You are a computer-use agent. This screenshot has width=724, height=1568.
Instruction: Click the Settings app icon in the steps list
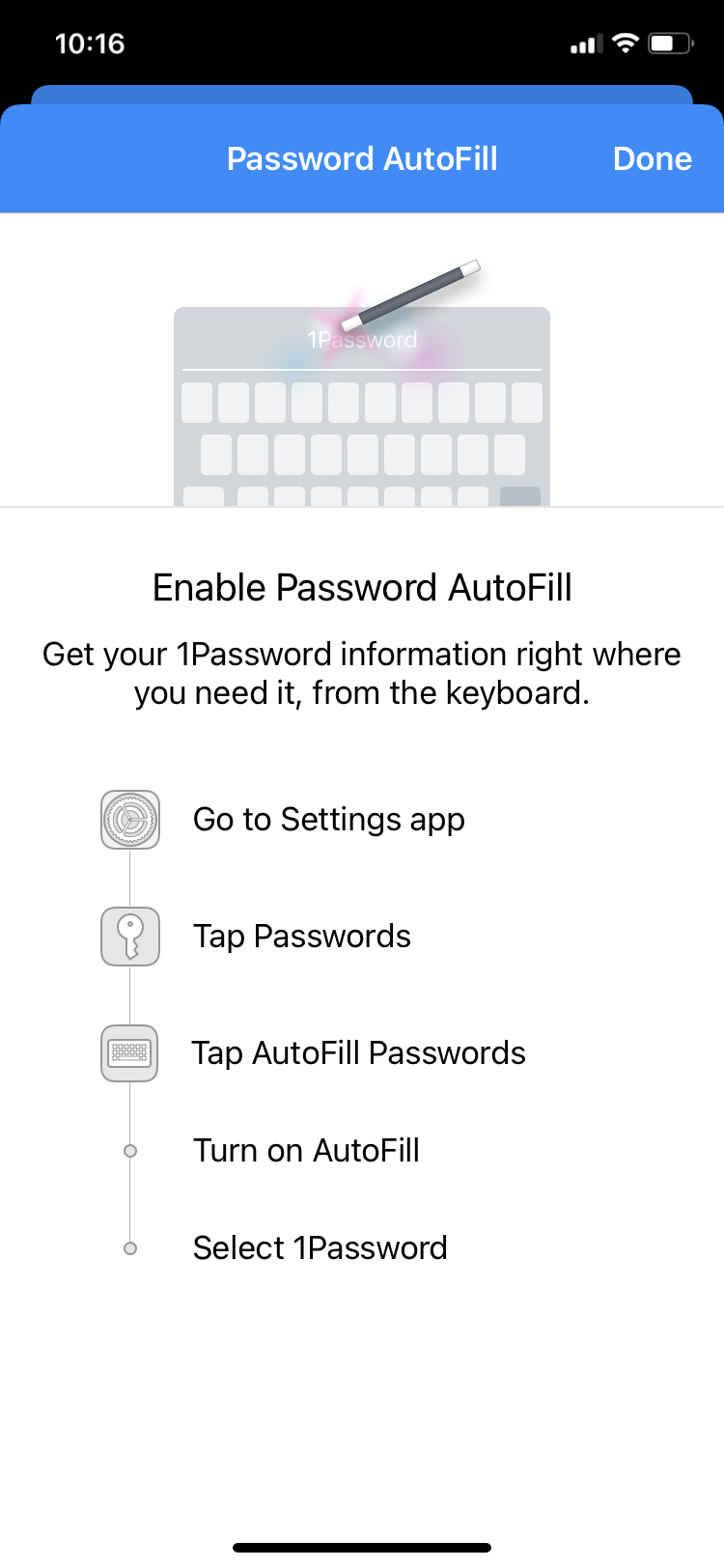129,819
